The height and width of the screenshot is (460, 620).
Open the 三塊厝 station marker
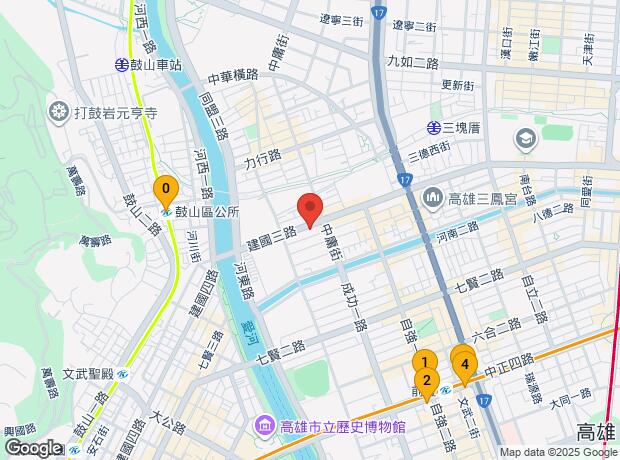(x=434, y=128)
